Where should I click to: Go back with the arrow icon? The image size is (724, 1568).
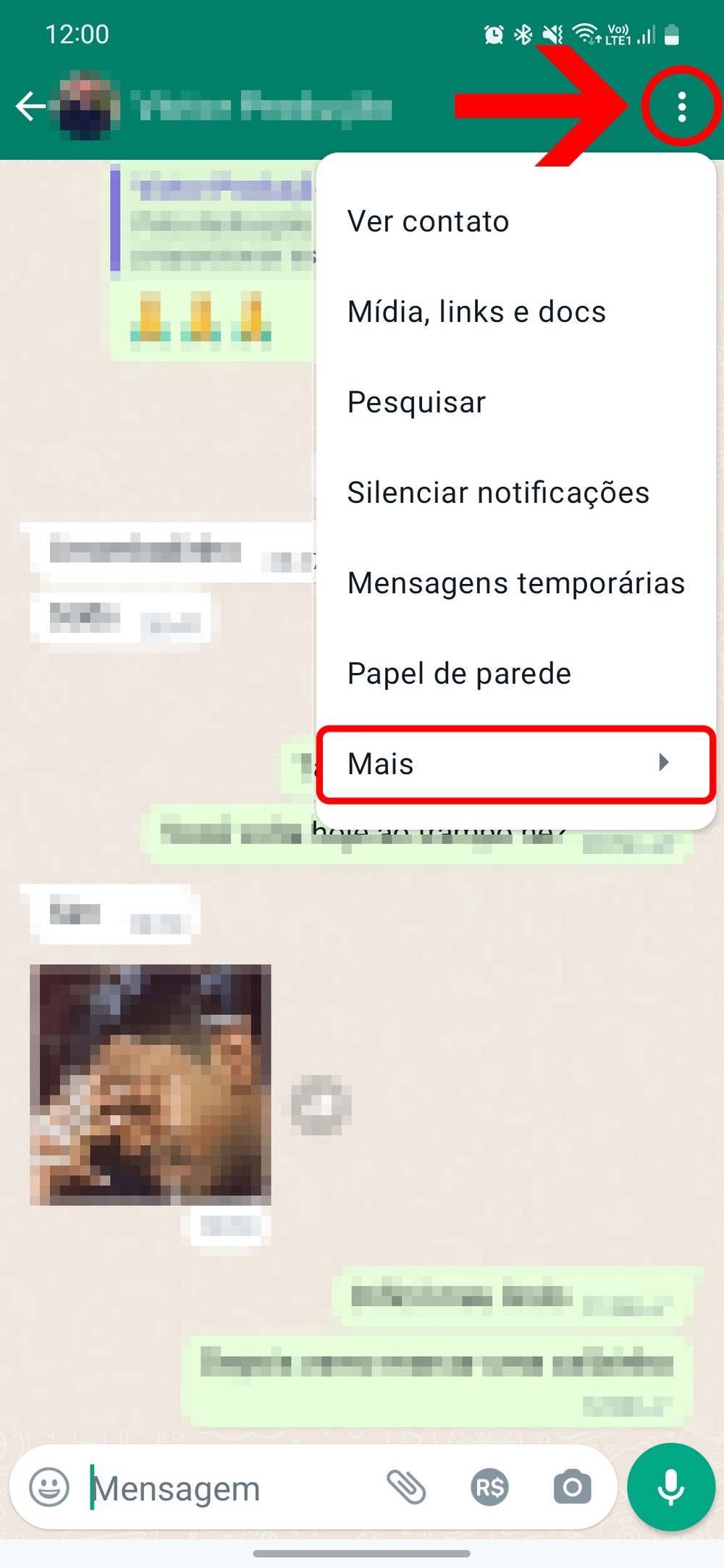(x=30, y=107)
